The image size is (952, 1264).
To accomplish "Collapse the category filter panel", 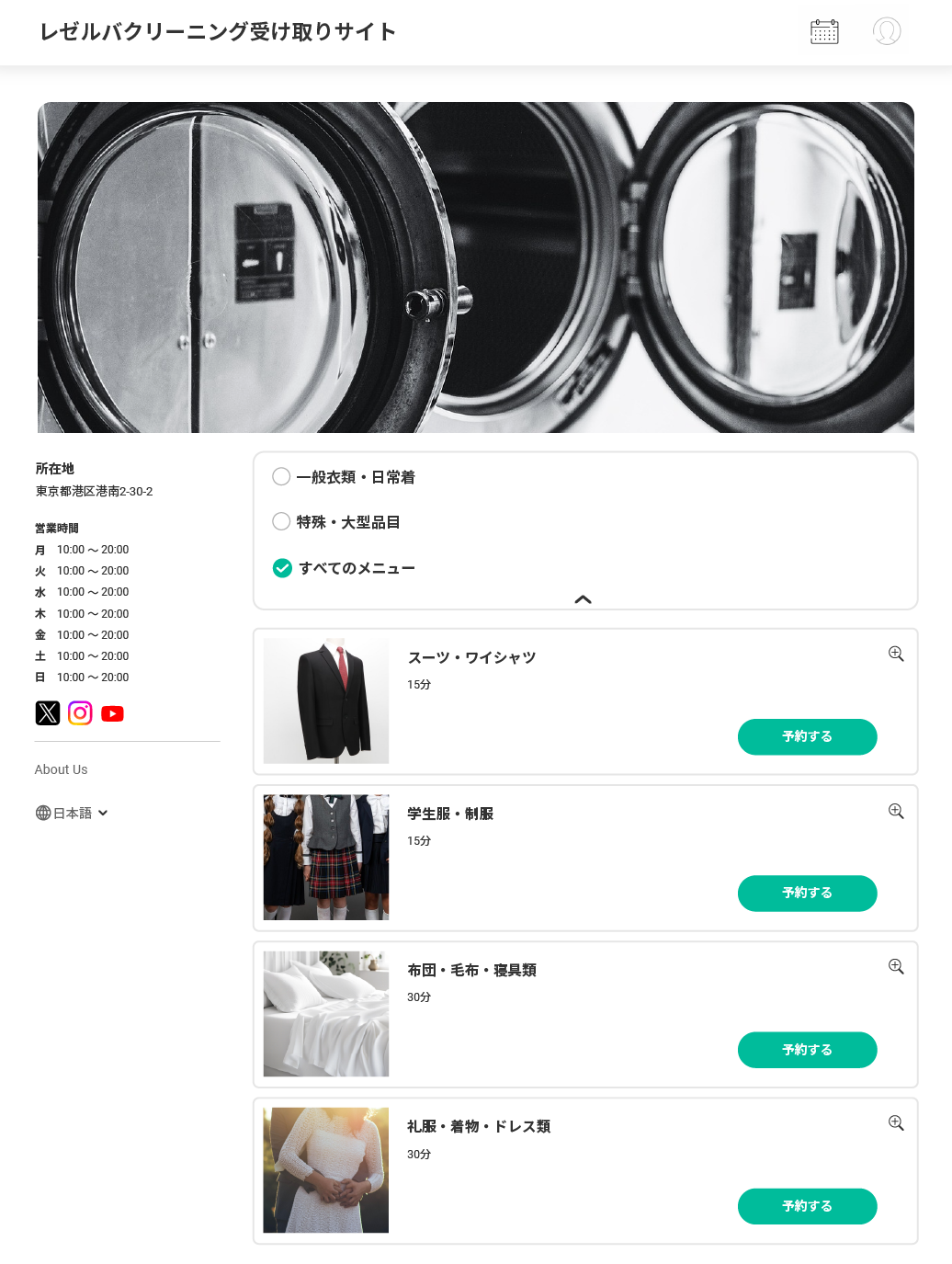I will tap(583, 599).
